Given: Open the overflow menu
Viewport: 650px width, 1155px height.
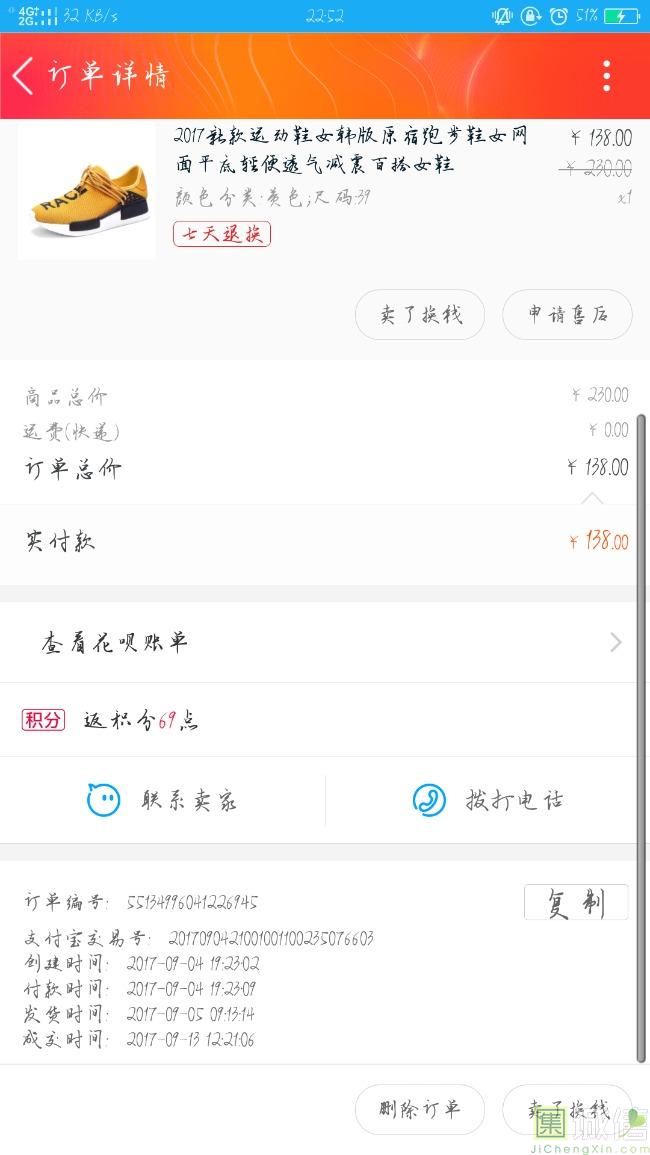Looking at the screenshot, I should coord(606,76).
